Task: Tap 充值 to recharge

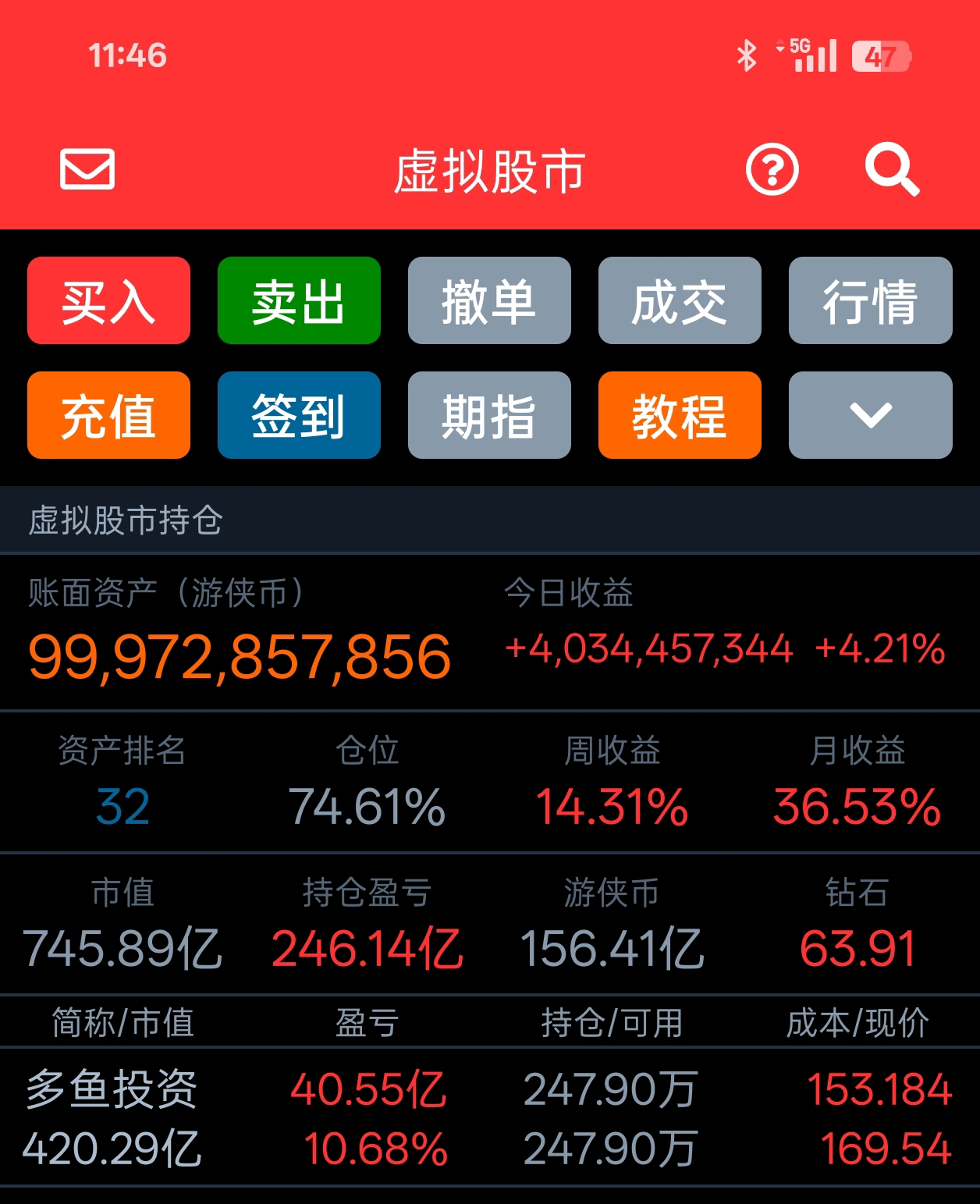Action: [x=108, y=415]
